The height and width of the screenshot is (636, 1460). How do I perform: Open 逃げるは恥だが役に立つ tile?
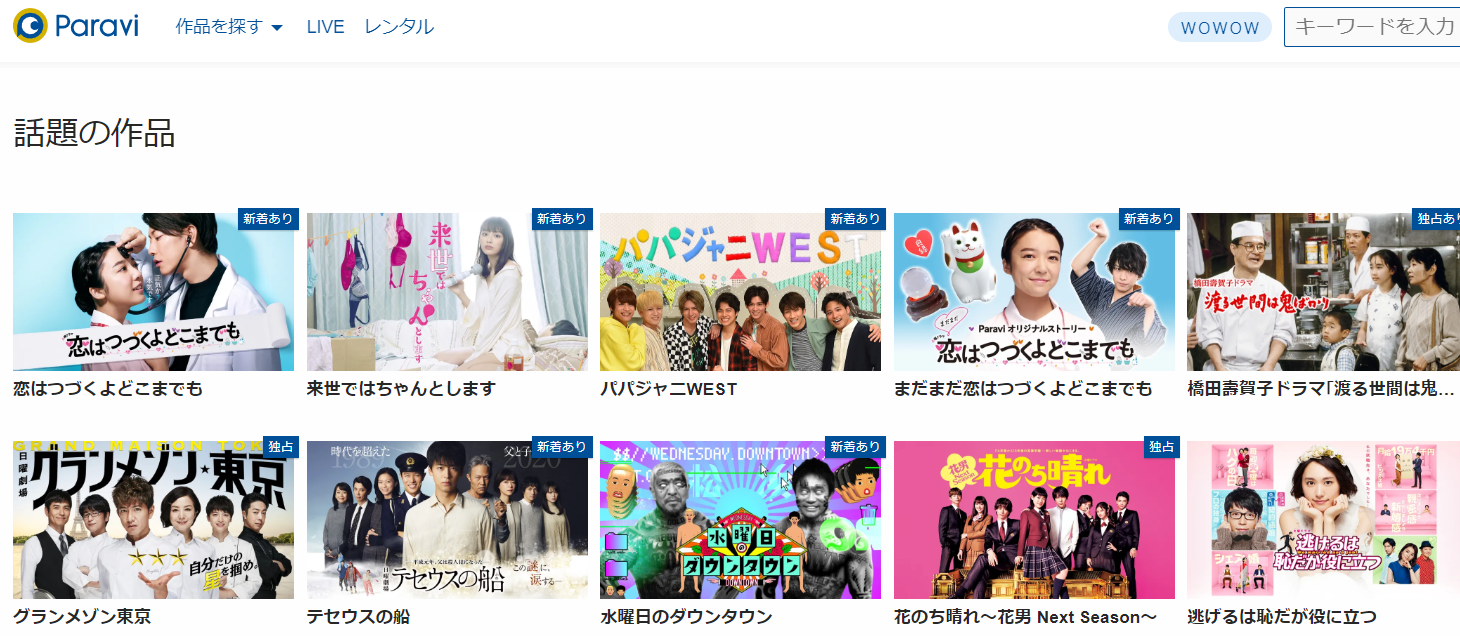point(1322,519)
